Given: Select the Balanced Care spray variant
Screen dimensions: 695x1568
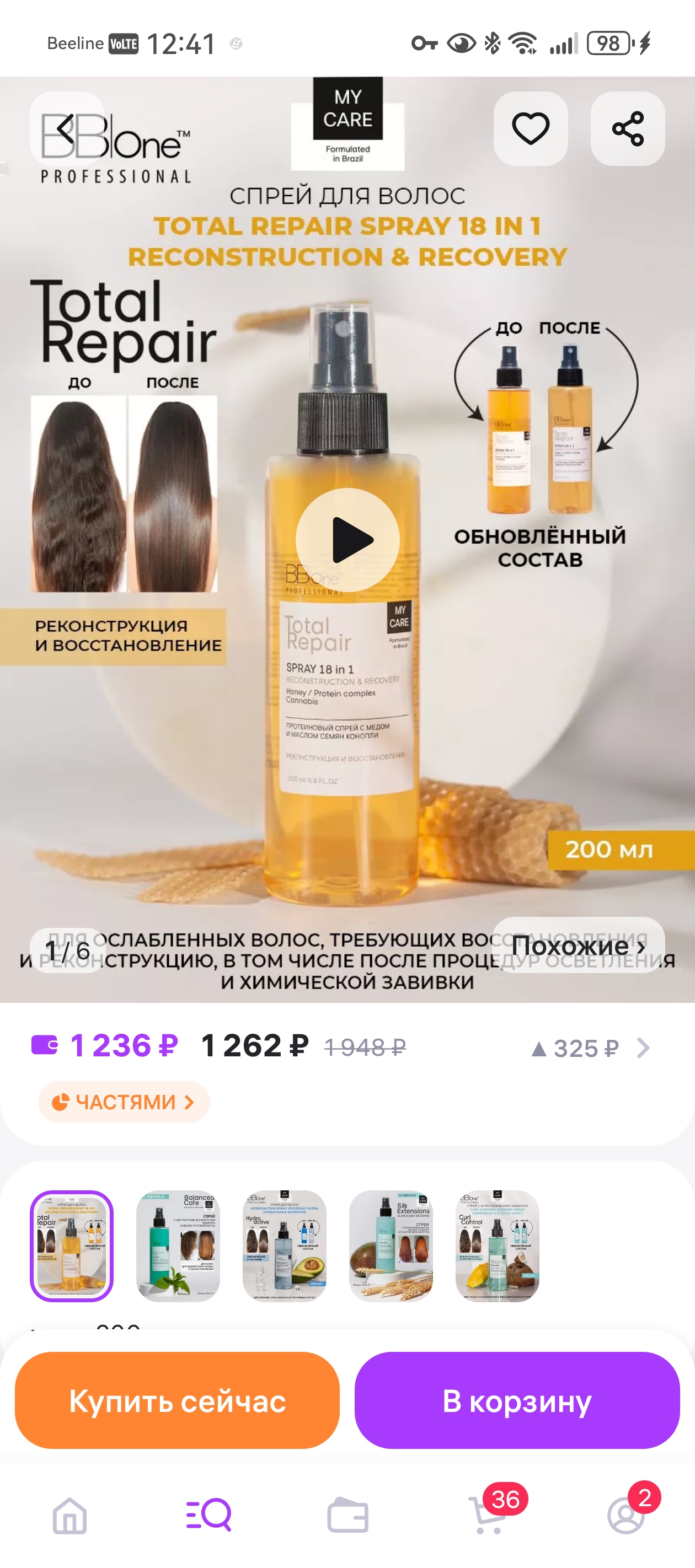Looking at the screenshot, I should click(178, 1246).
